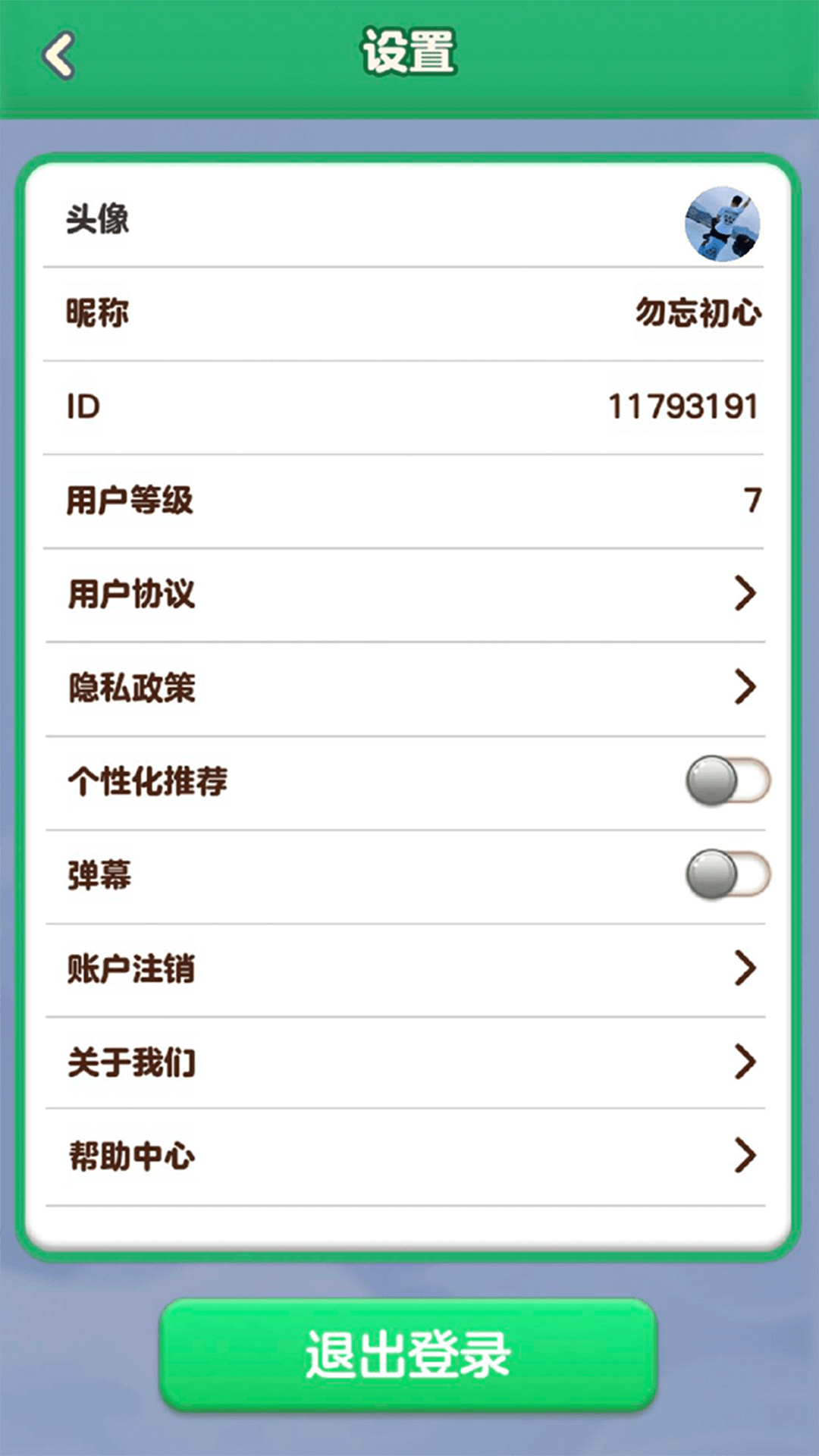Open 账户注销 account cancellation
The width and height of the screenshot is (819, 1456).
409,967
